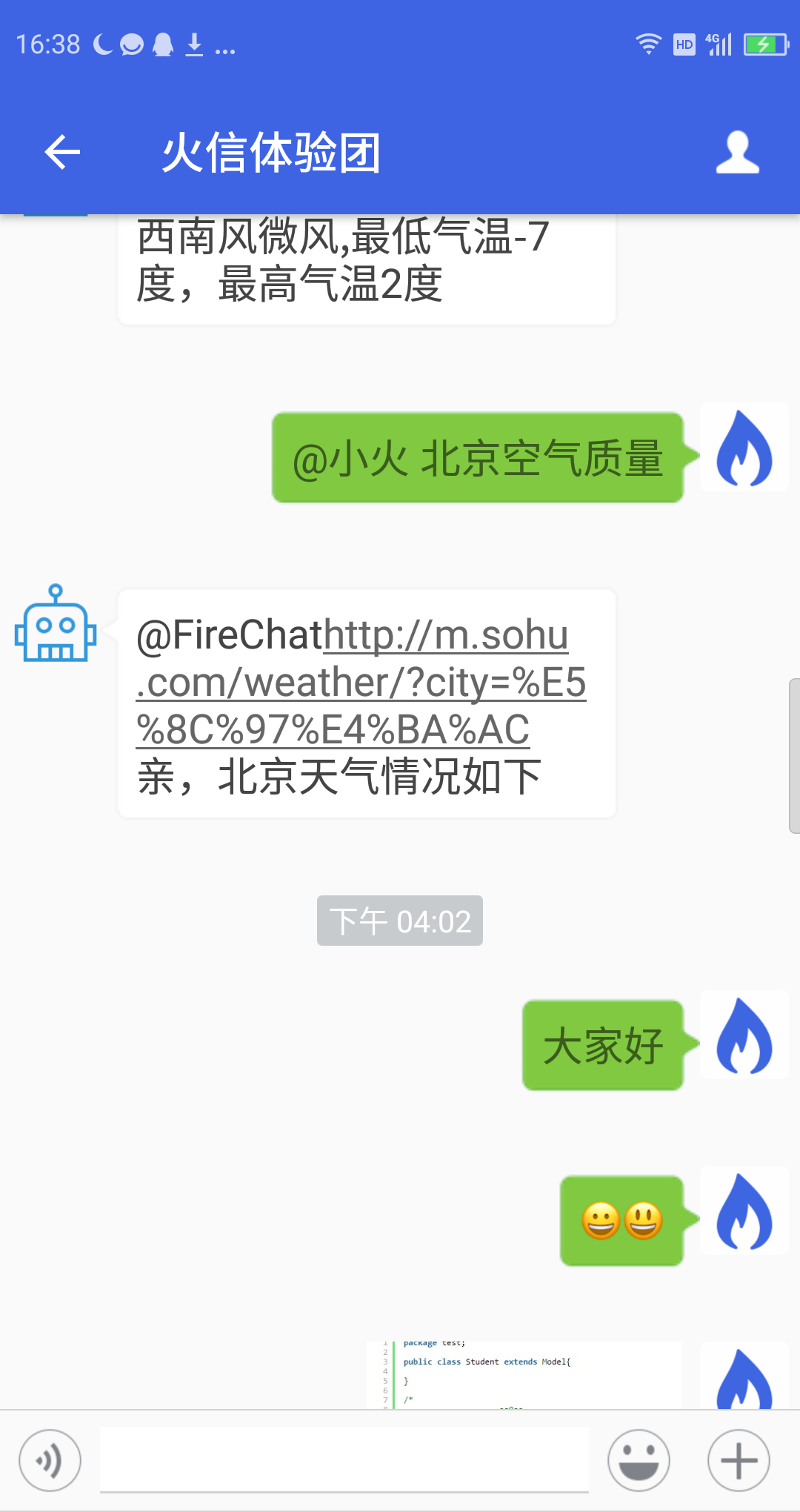Tap the robot avatar of the bot
This screenshot has height=1512, width=800.
[56, 624]
